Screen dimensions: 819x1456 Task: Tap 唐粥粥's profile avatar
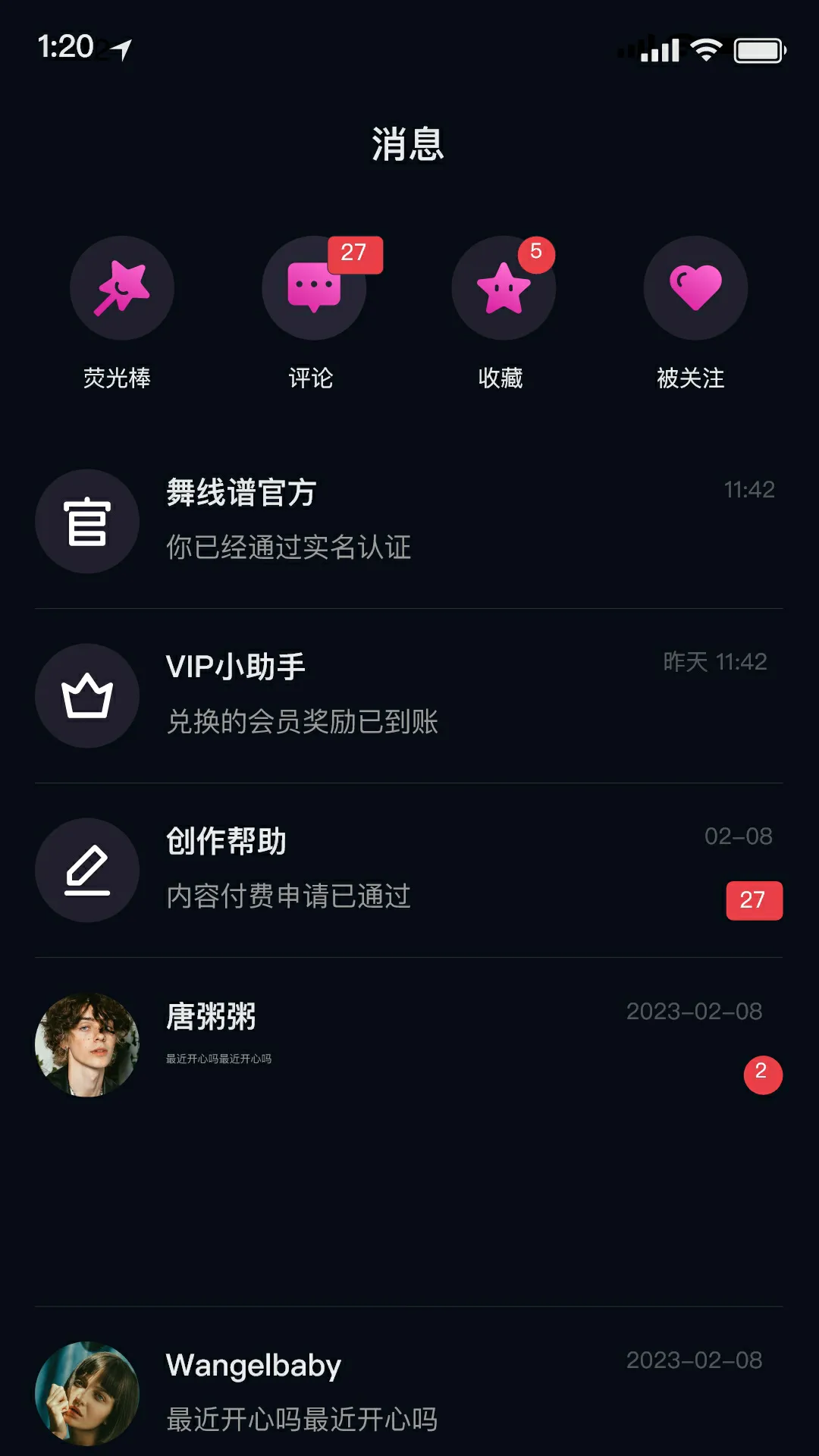point(86,1045)
